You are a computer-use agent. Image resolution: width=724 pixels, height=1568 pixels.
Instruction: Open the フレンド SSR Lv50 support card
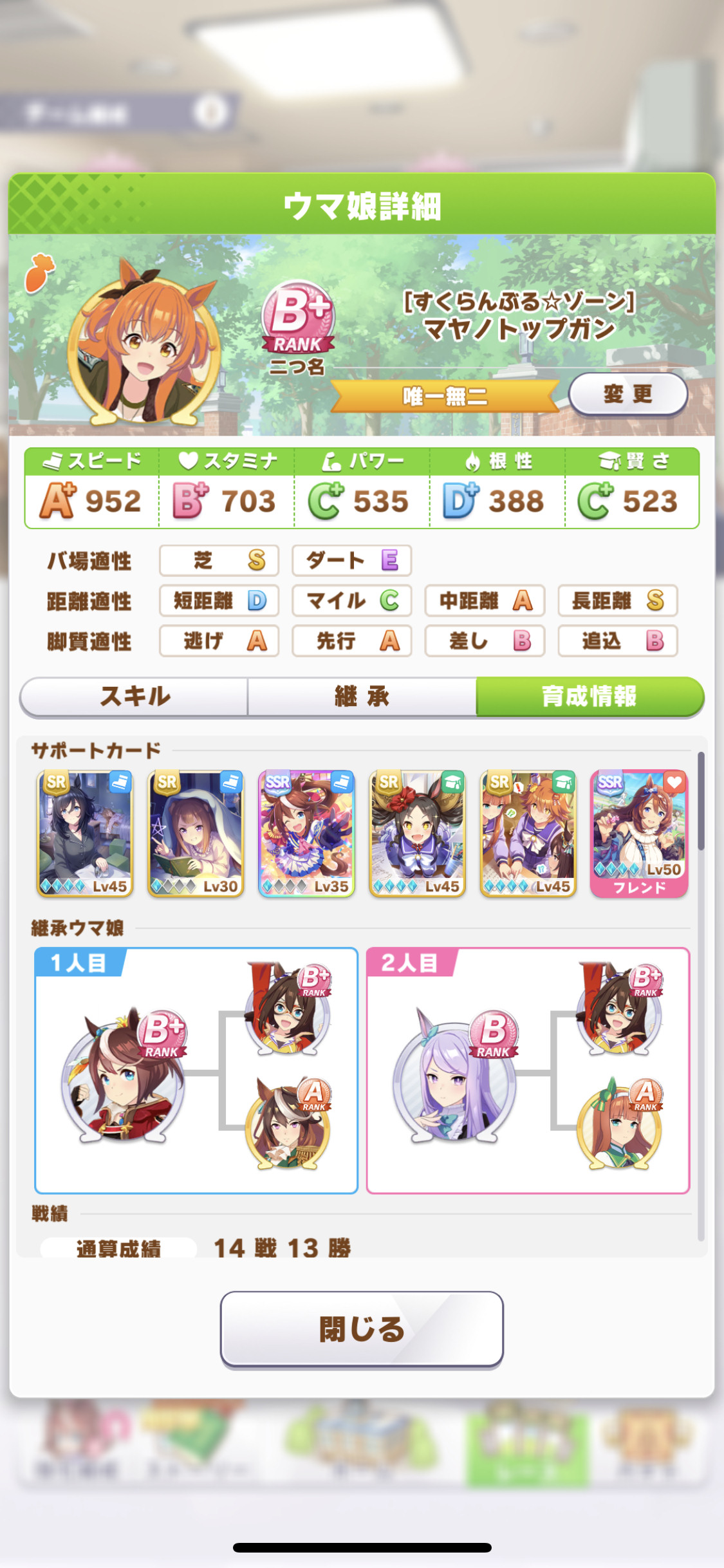pos(639,834)
